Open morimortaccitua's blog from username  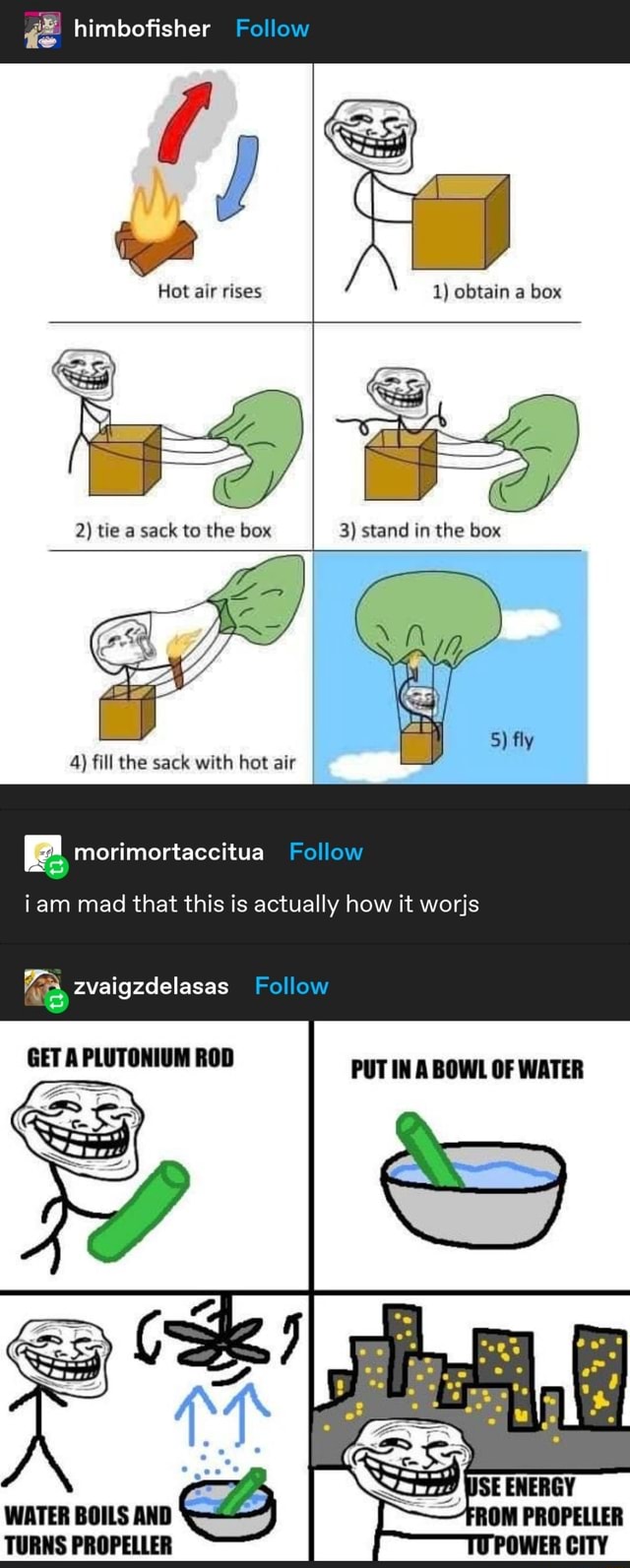tap(168, 851)
